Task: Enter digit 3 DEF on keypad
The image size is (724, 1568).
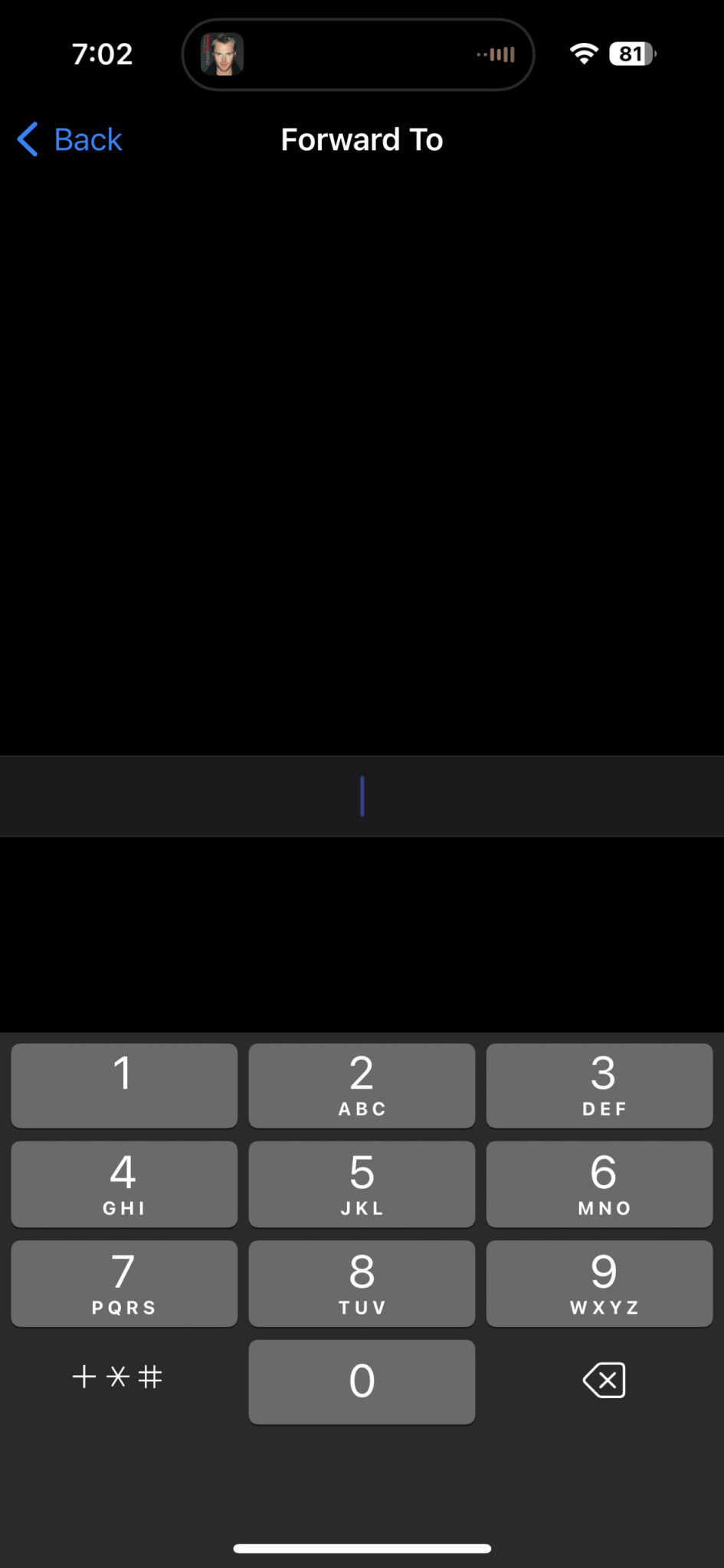Action: click(x=599, y=1085)
